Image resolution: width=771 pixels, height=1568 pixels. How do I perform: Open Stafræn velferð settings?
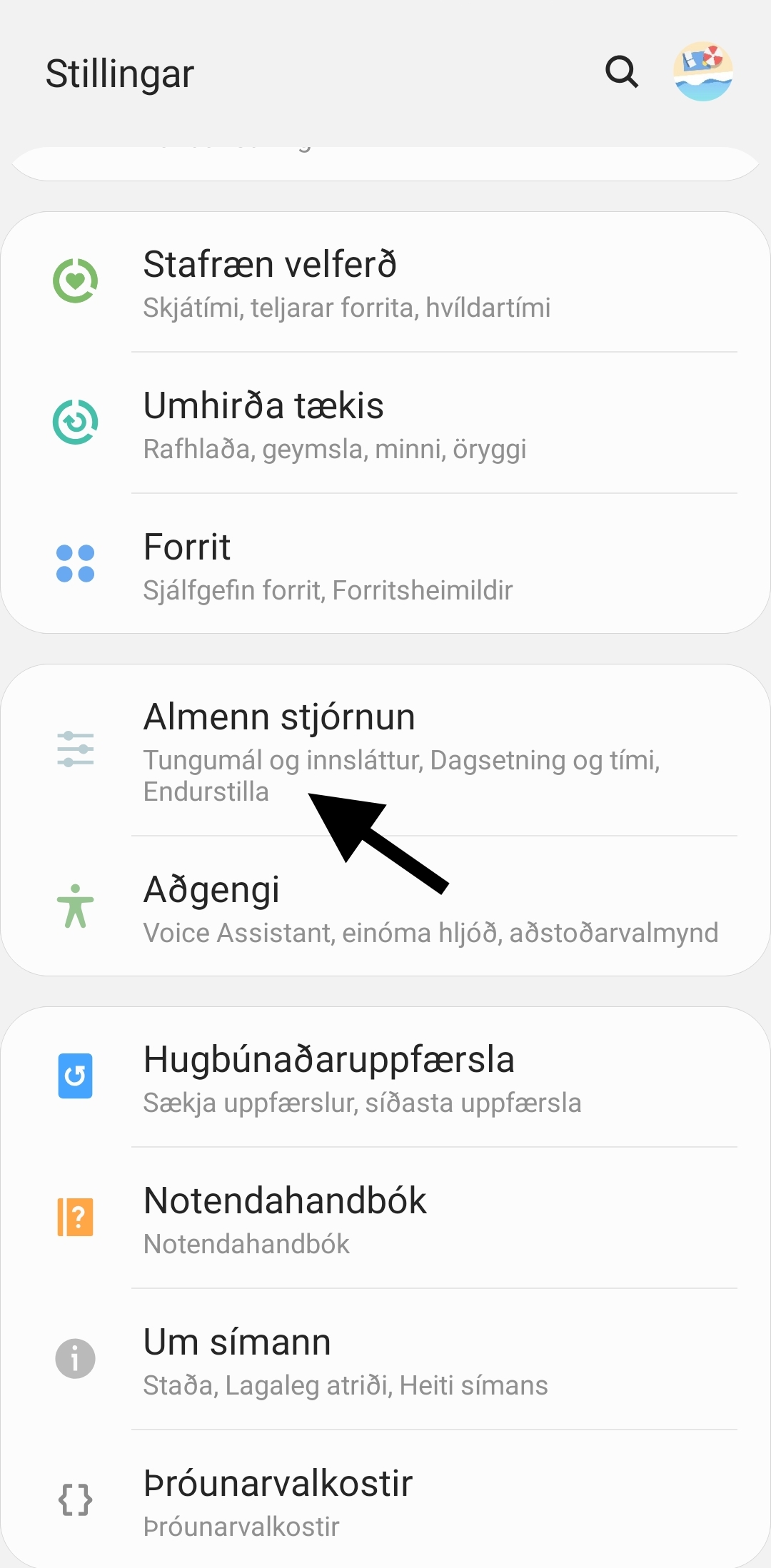[x=385, y=283]
